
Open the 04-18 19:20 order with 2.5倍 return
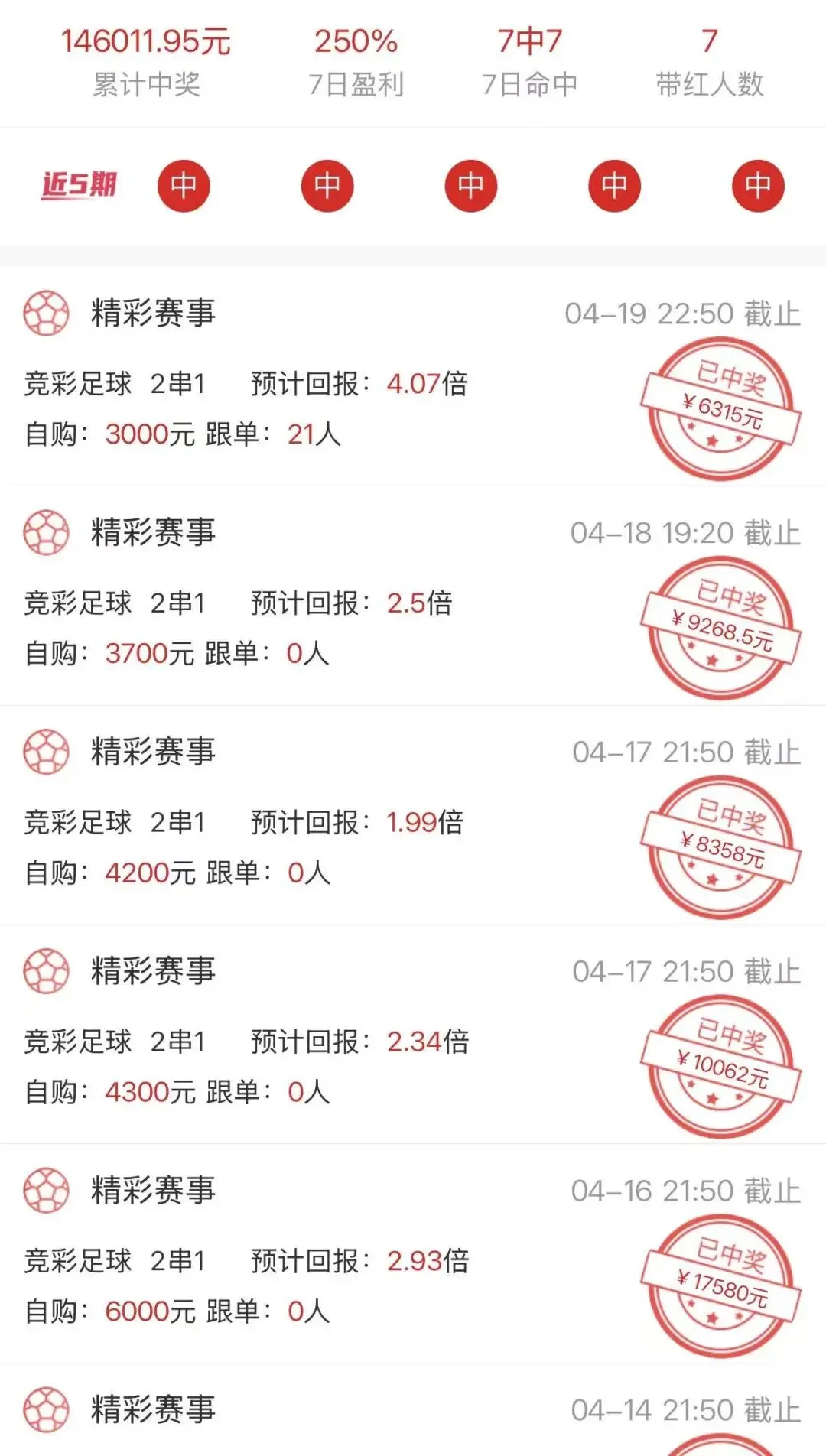pos(413,596)
